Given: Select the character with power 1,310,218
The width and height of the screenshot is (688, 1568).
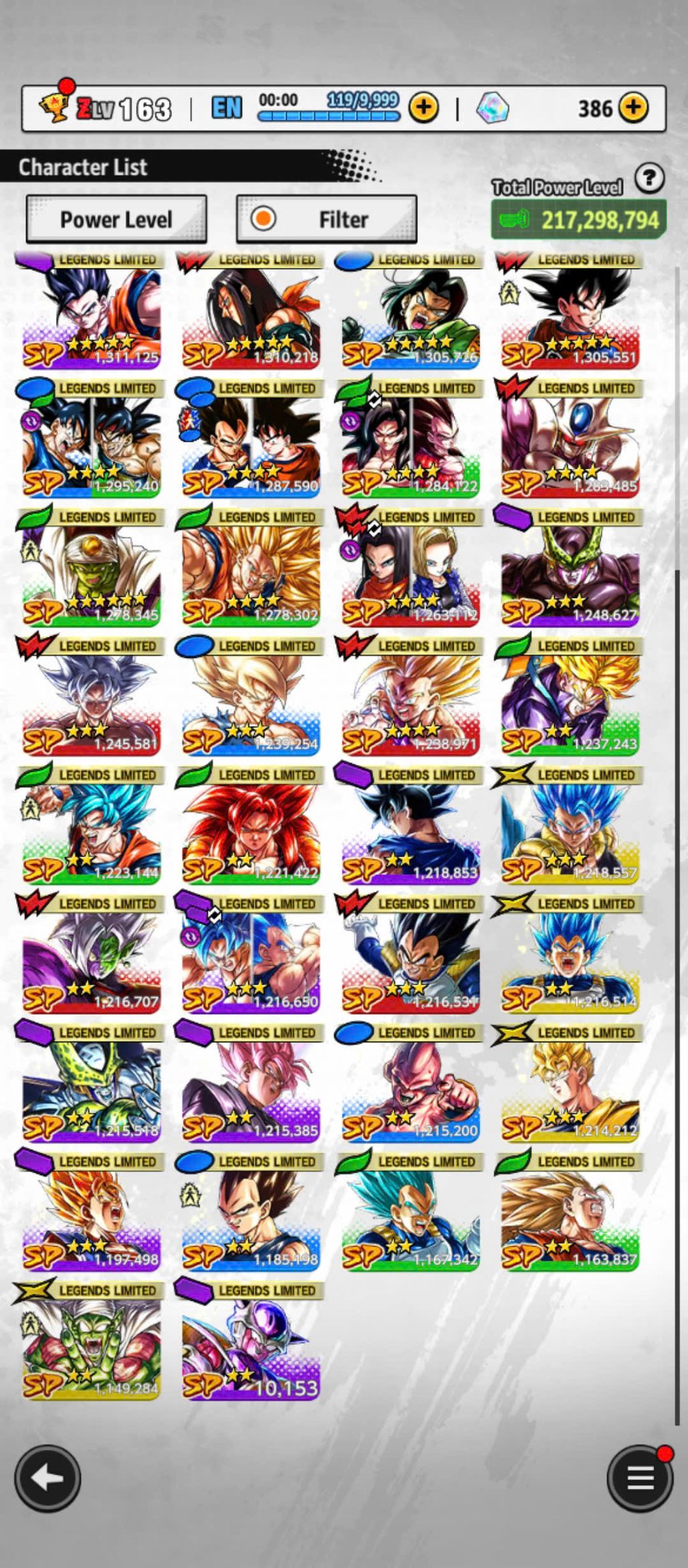Looking at the screenshot, I should (x=251, y=315).
